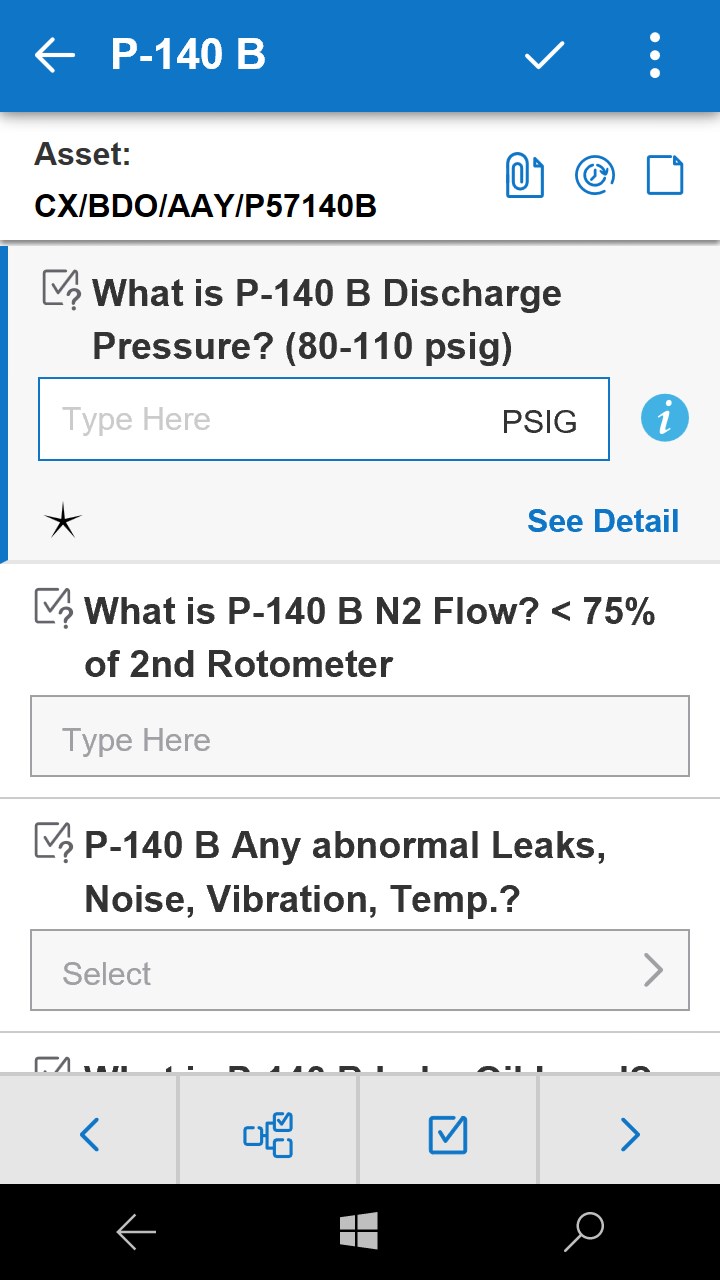Viewport: 720px width, 1280px height.
Task: Open the asset history clock icon
Action: pos(595,176)
